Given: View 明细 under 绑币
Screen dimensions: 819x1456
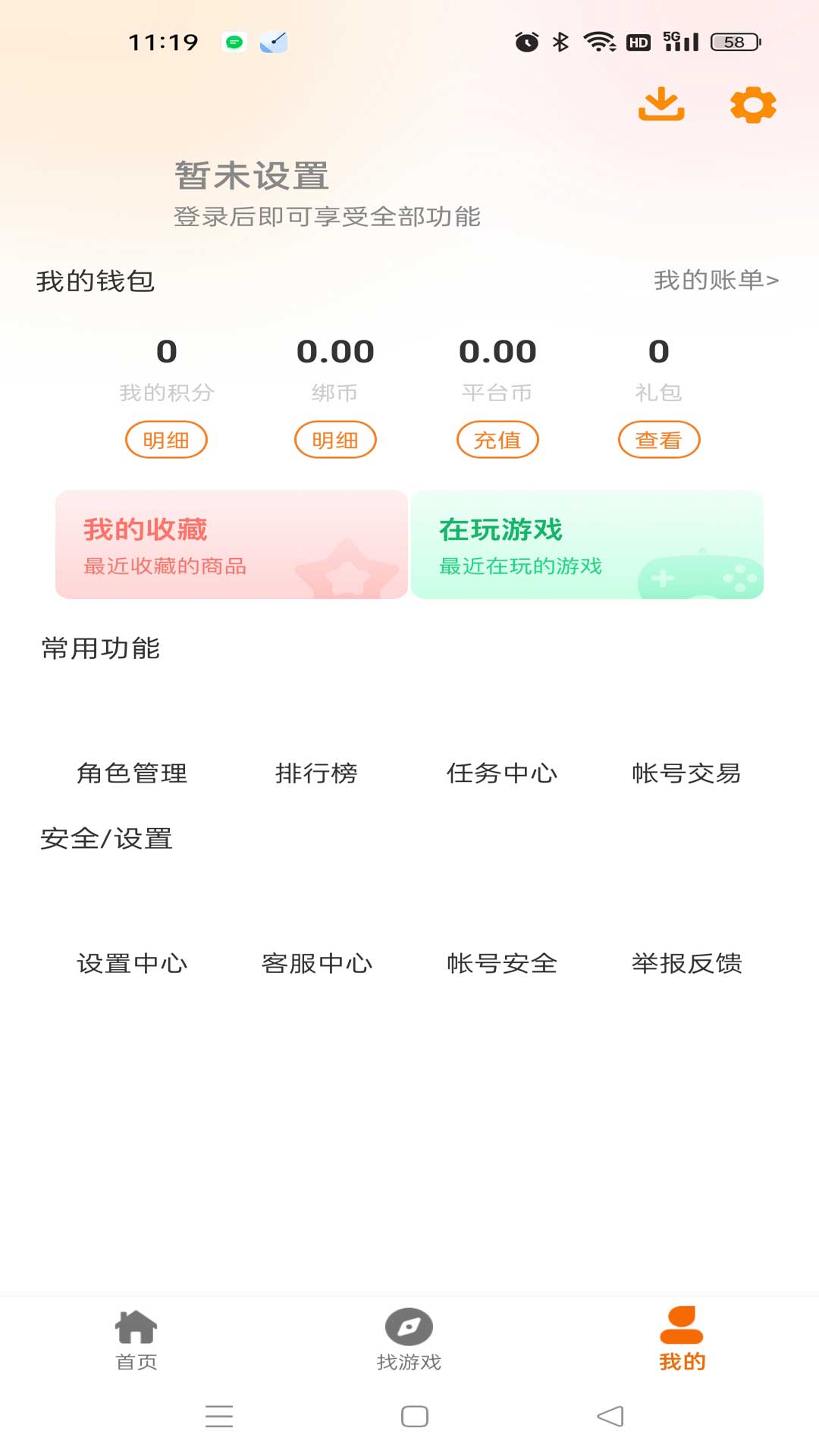Looking at the screenshot, I should (335, 440).
